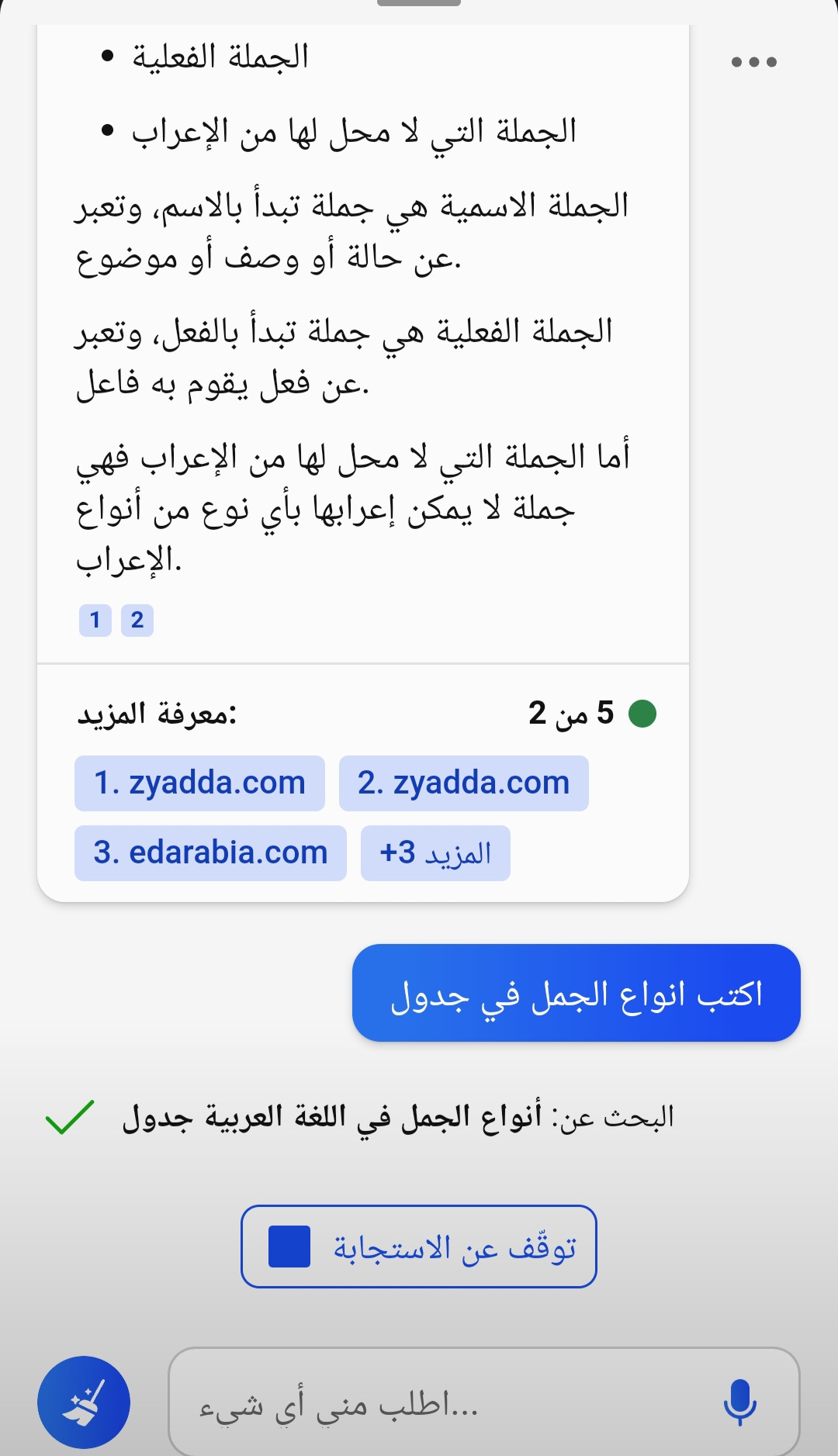The height and width of the screenshot is (1456, 838).
Task: Show the +3 more sources chip
Action: [435, 853]
